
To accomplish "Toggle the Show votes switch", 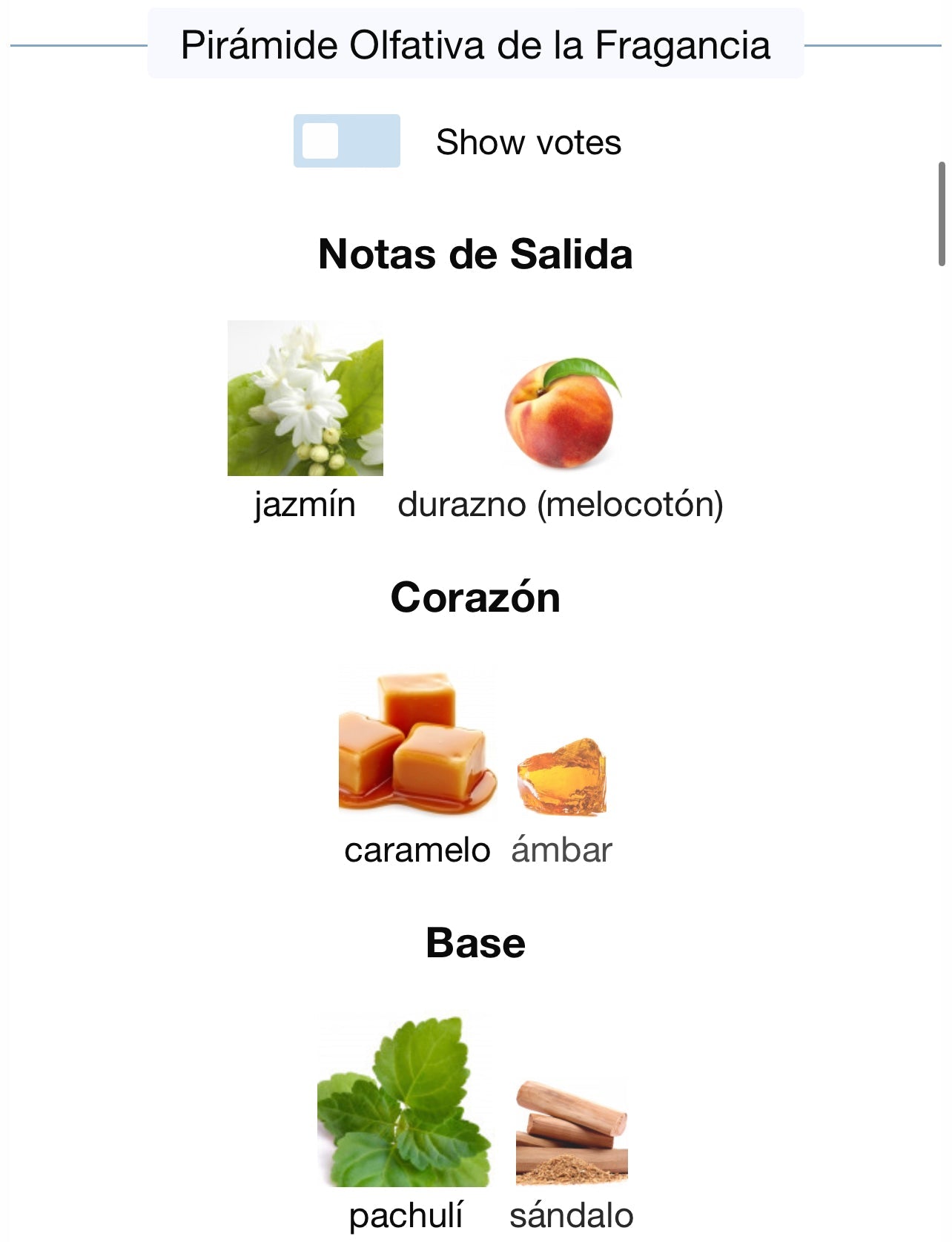I will coord(346,141).
